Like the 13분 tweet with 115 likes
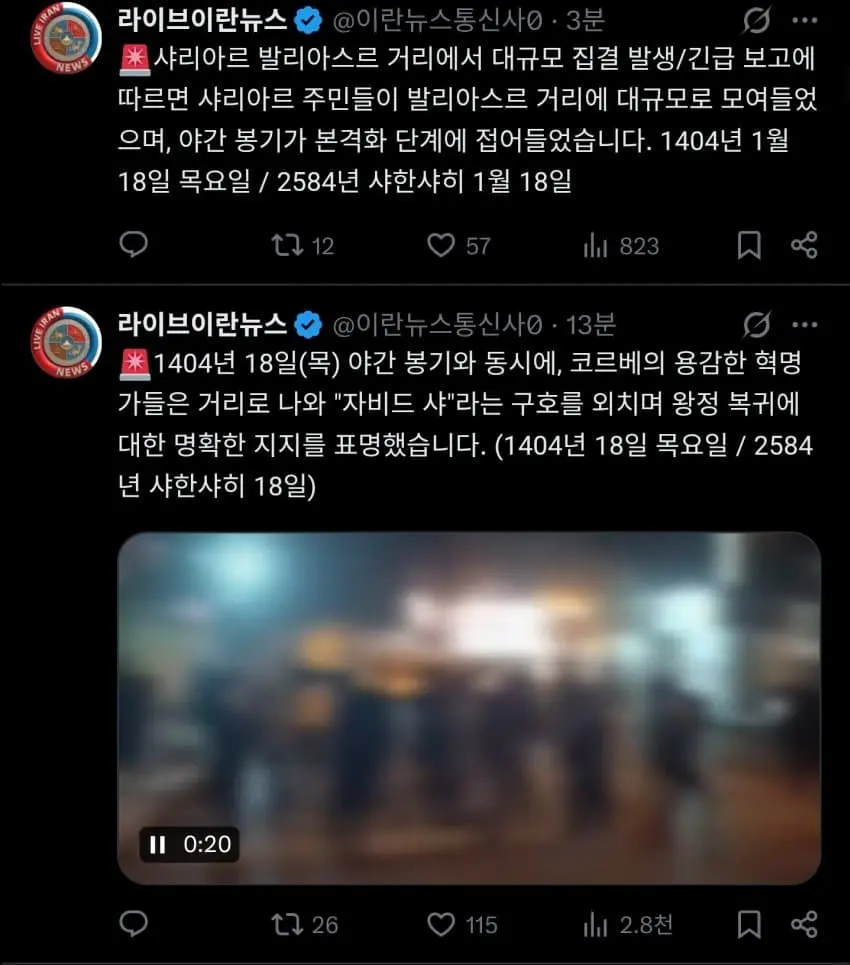This screenshot has height=965, width=850. (x=441, y=924)
